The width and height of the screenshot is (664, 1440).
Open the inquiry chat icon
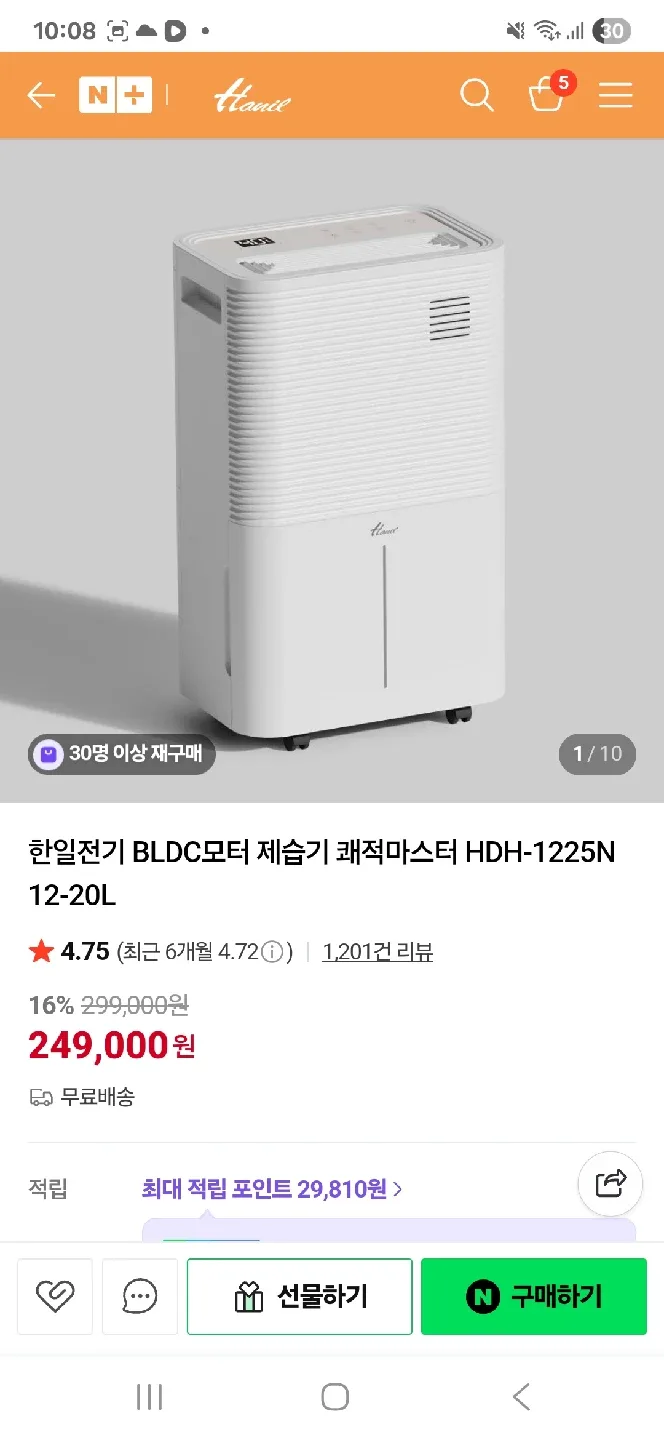point(140,1297)
